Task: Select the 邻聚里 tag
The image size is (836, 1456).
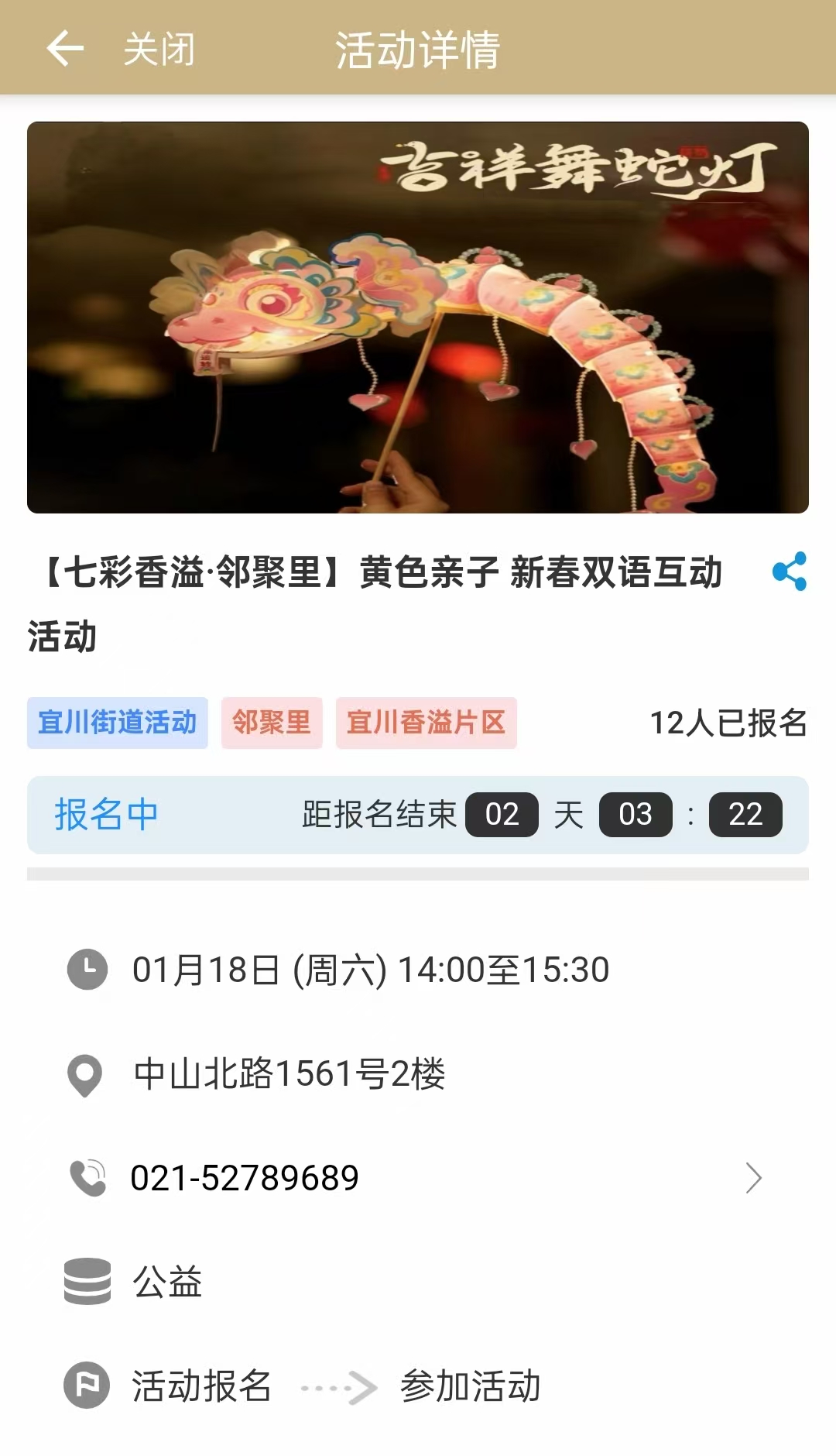Action: coord(272,723)
